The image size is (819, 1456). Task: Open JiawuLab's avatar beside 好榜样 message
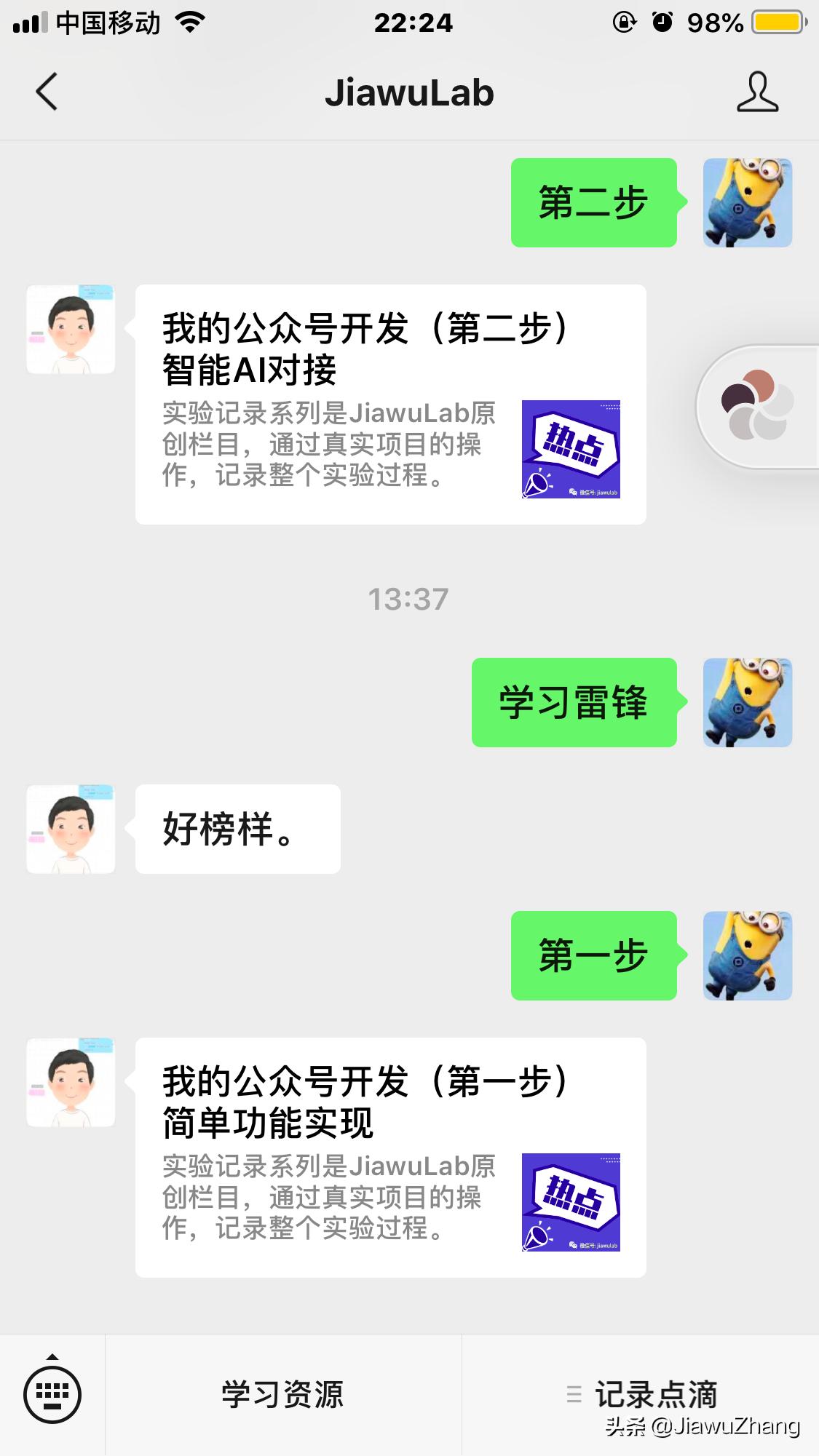pos(70,829)
